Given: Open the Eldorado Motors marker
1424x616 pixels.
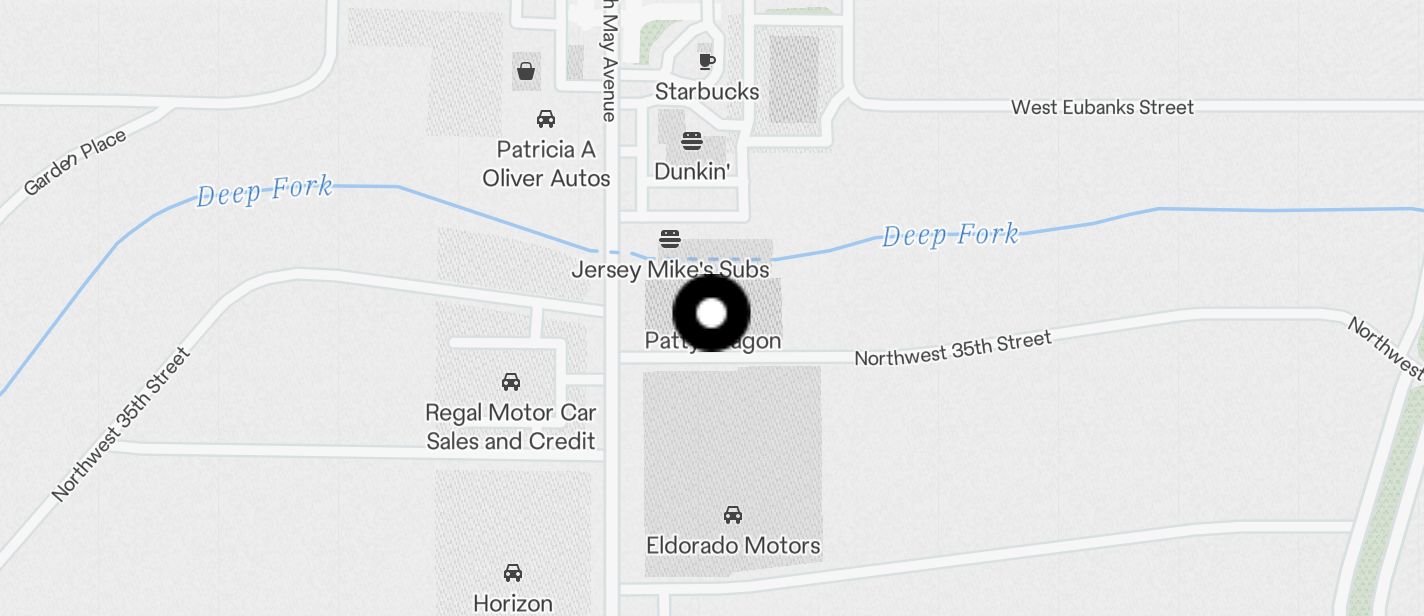Looking at the screenshot, I should 733,516.
